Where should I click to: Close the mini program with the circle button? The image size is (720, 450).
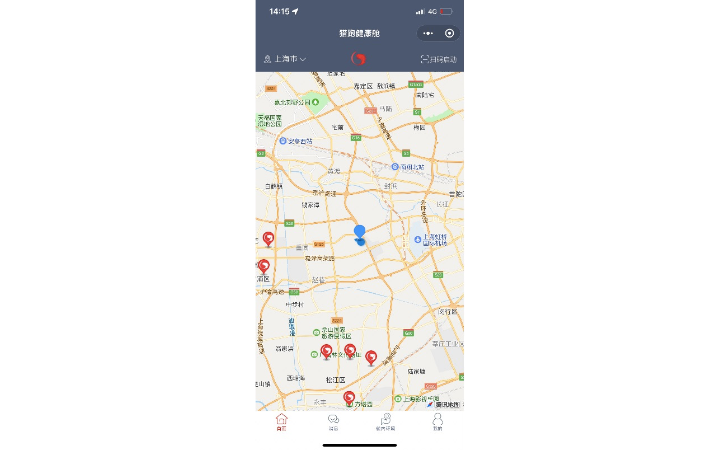click(449, 33)
